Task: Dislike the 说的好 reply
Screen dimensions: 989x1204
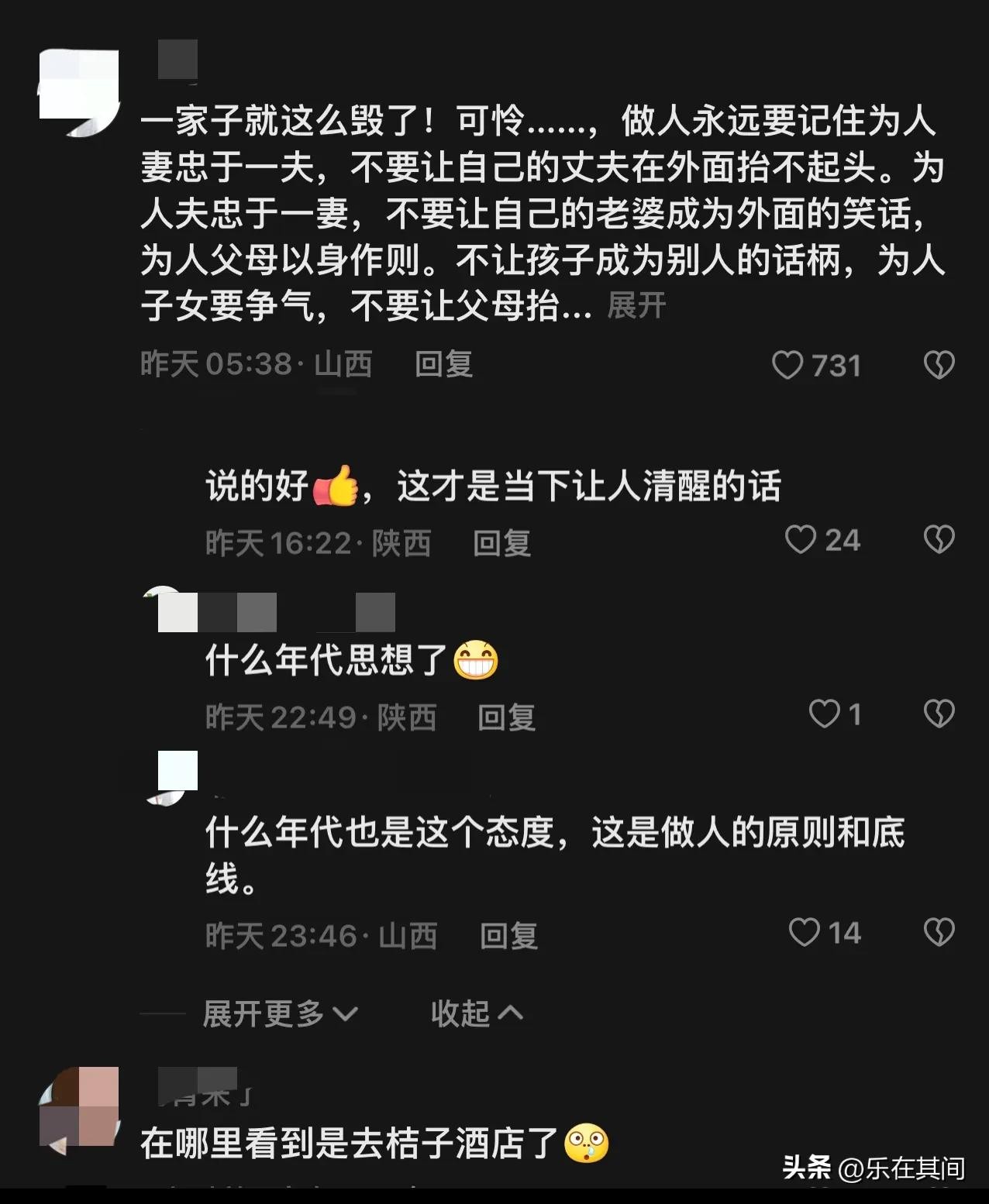Action: pos(939,539)
